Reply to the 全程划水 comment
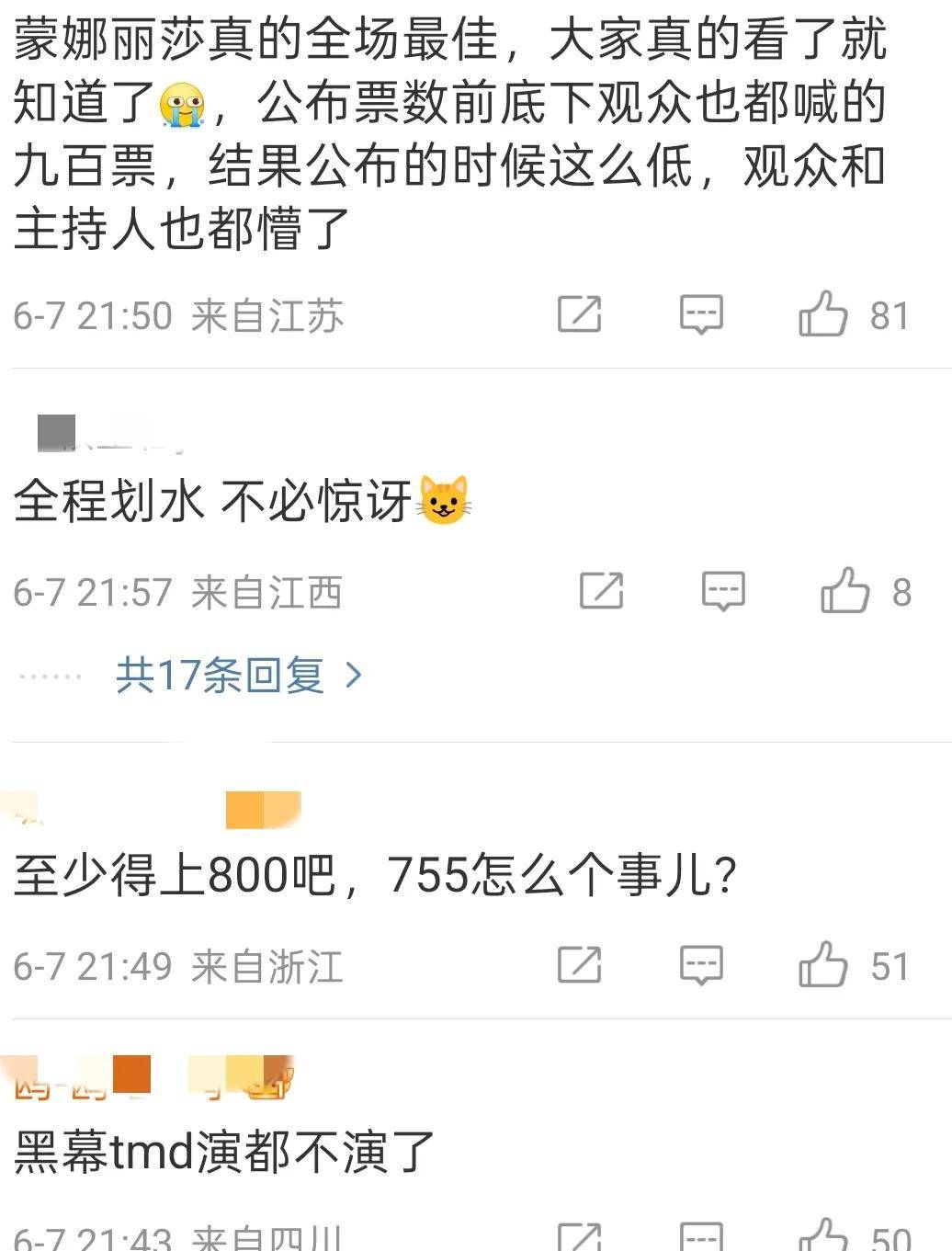 (723, 591)
